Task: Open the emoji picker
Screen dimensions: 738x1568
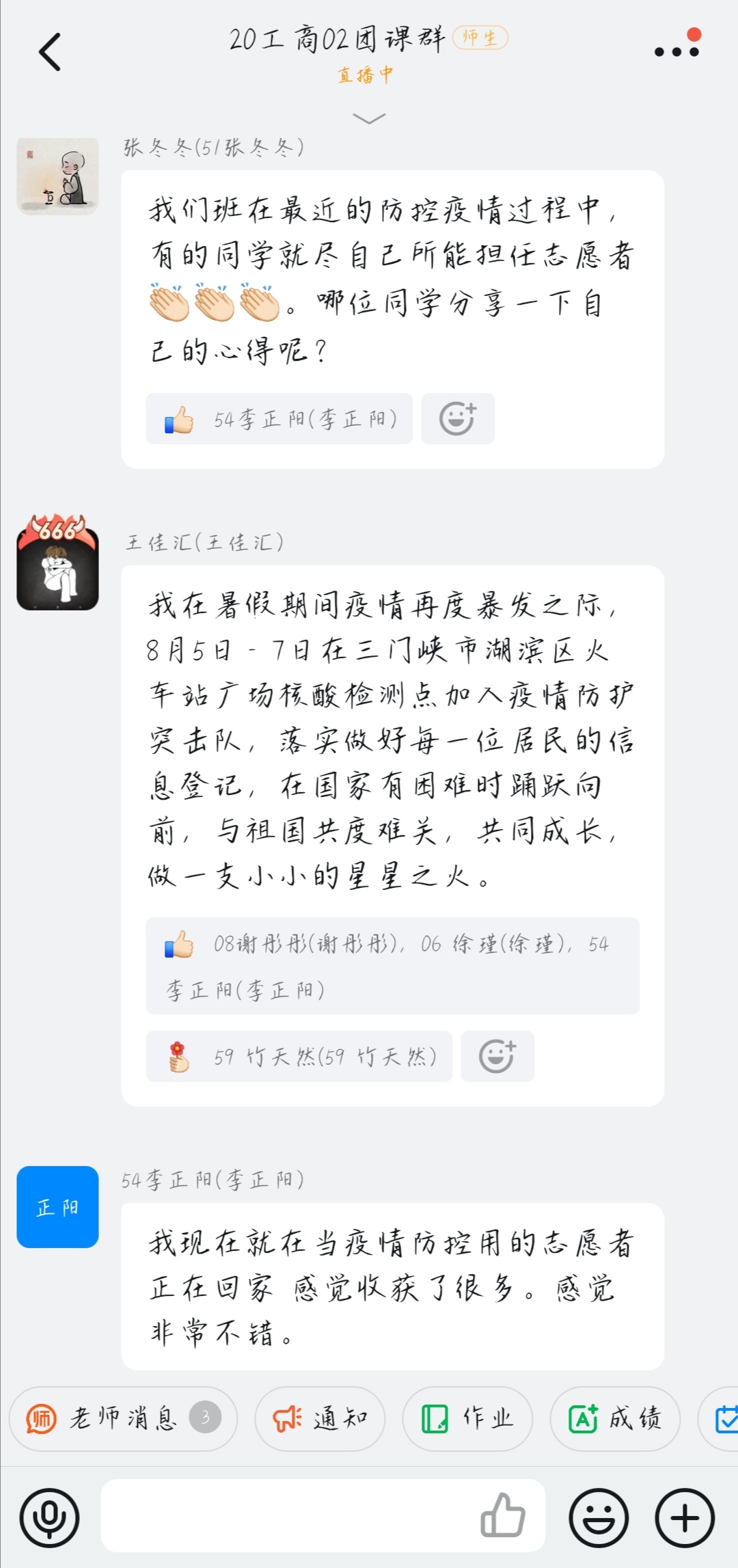Action: [x=599, y=1518]
